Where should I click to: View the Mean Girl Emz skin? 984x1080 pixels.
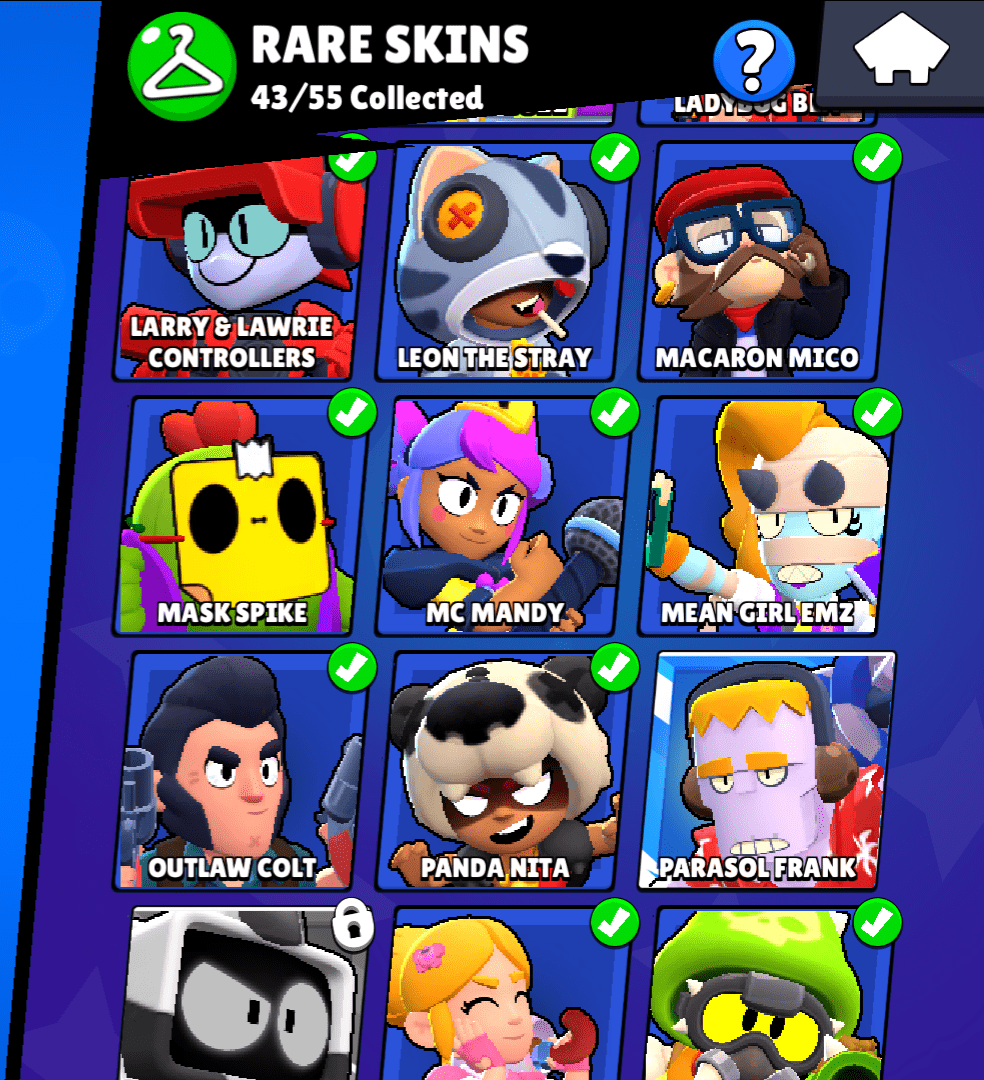(765, 517)
